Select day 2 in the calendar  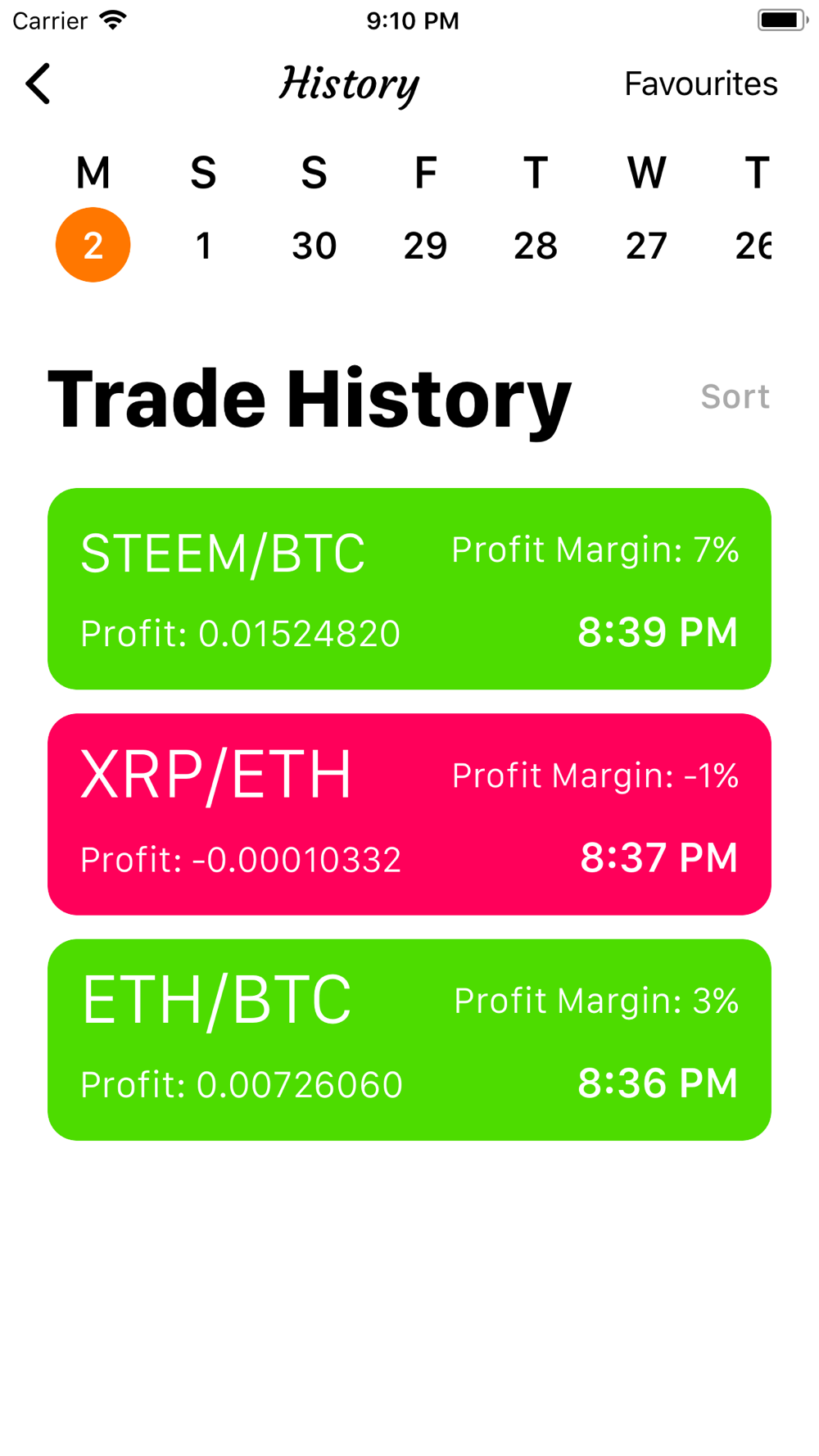pyautogui.click(x=93, y=245)
